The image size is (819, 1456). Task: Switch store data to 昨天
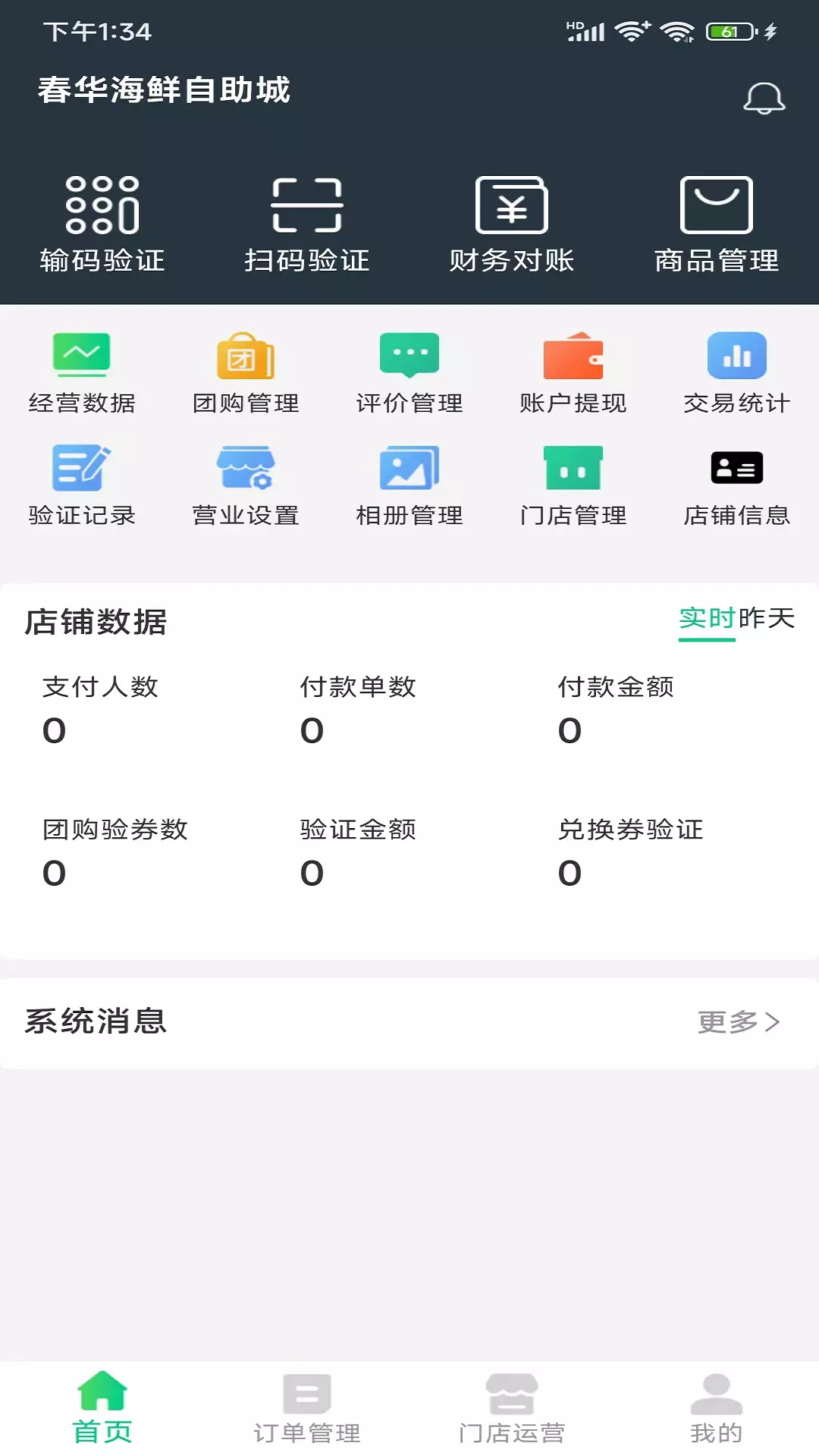coord(767,618)
